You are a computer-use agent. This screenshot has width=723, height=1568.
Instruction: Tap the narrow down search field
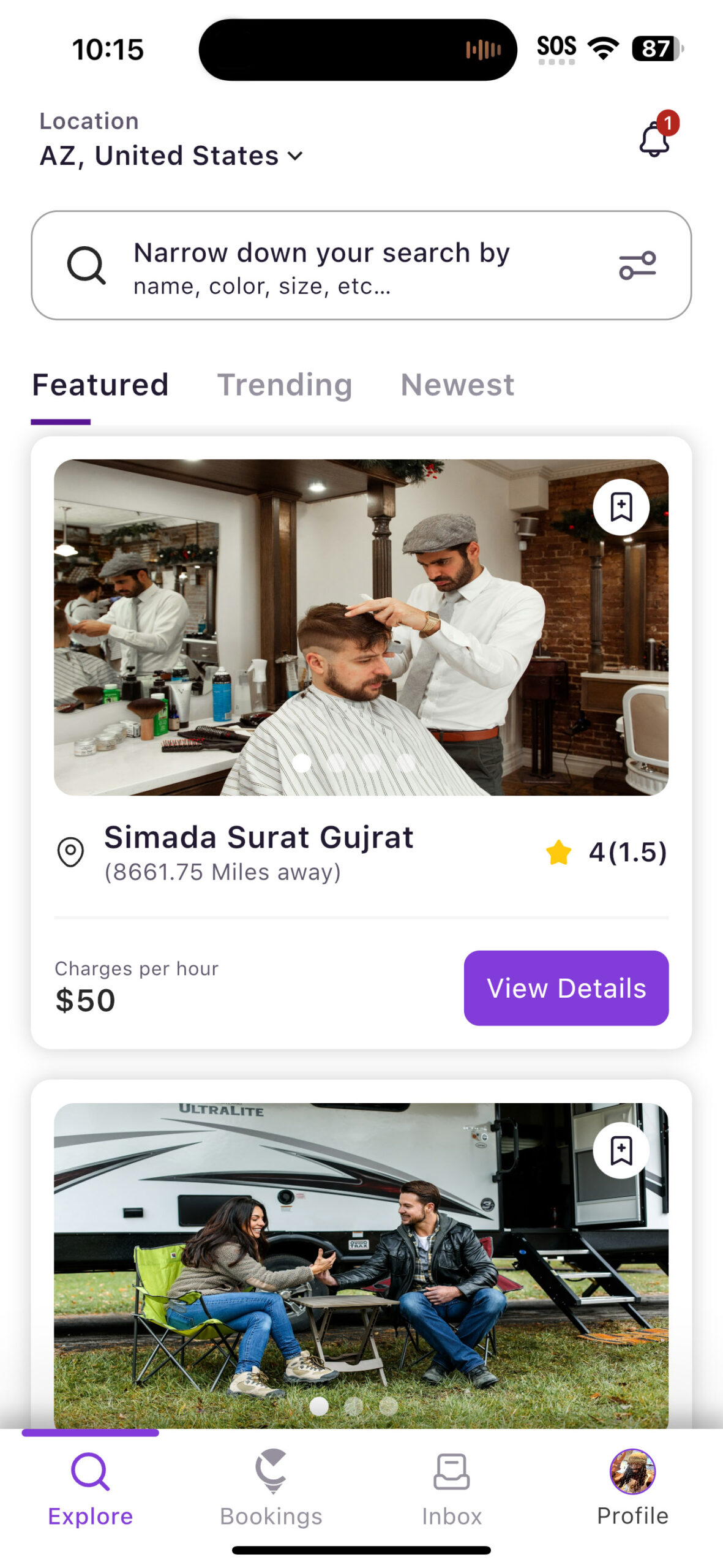point(343,266)
